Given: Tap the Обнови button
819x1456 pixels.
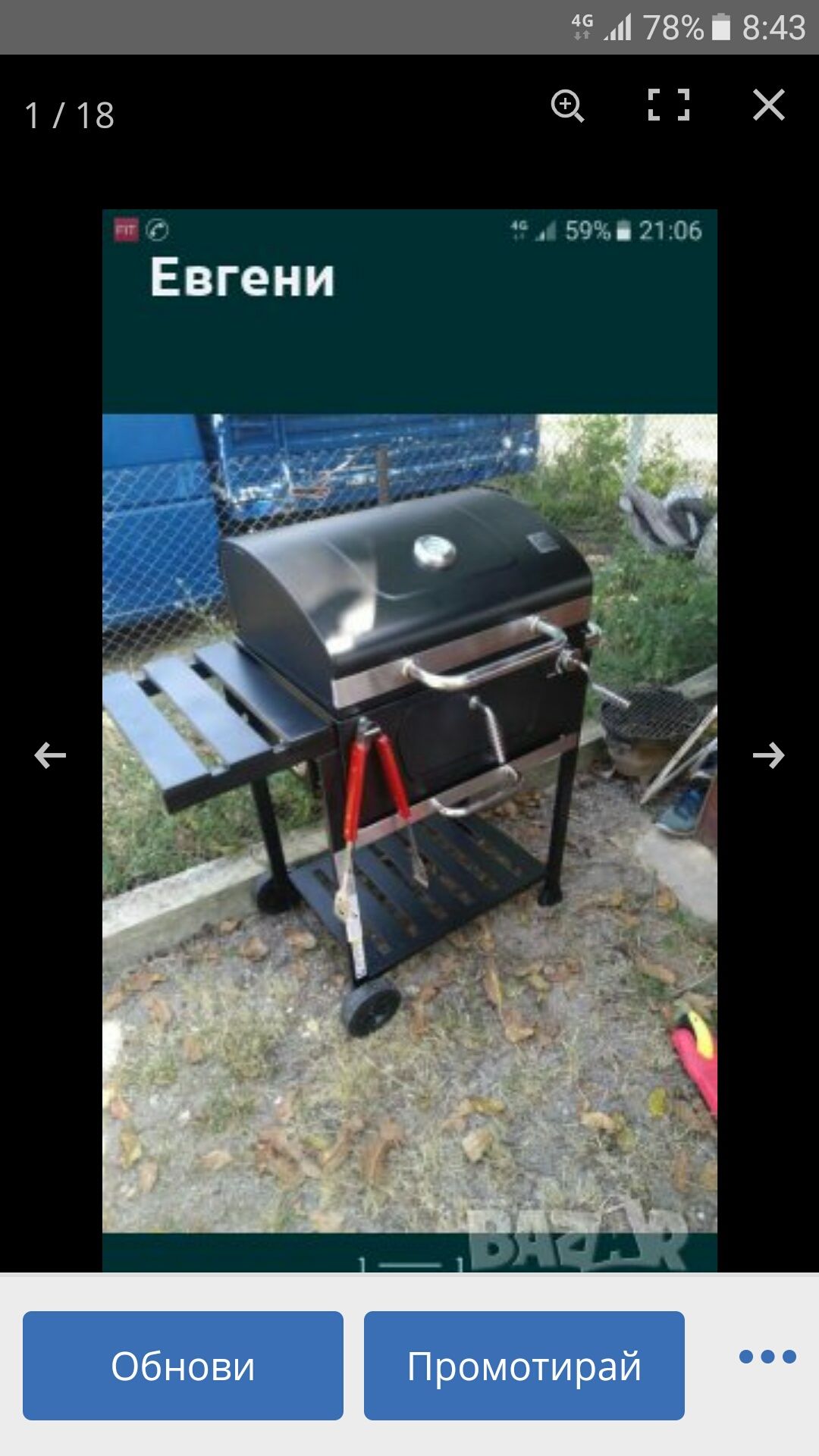Looking at the screenshot, I should click(183, 1366).
